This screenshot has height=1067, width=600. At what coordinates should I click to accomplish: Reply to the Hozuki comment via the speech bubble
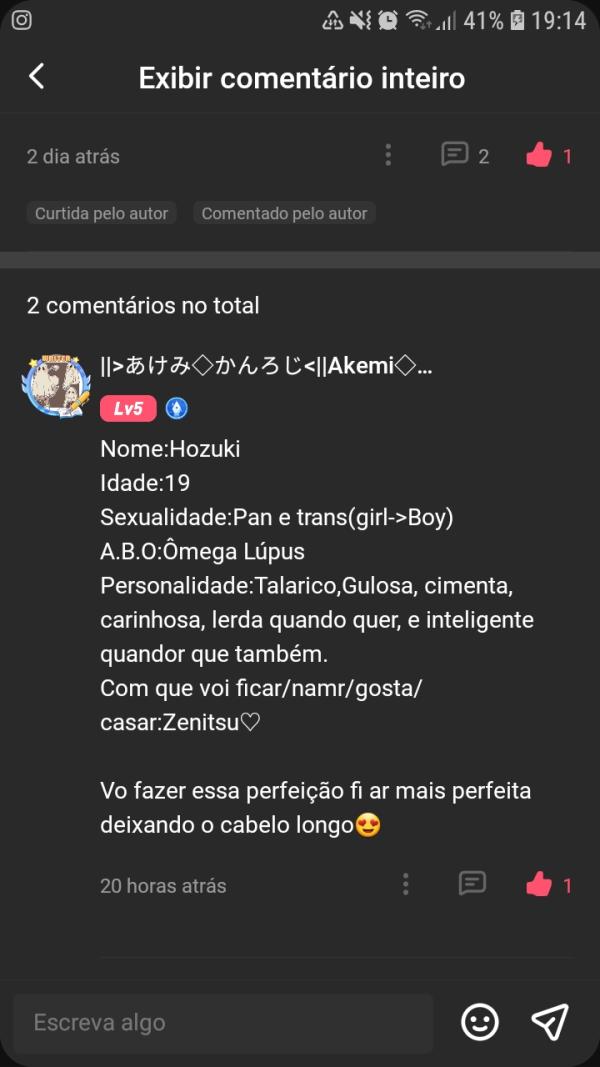[472, 884]
